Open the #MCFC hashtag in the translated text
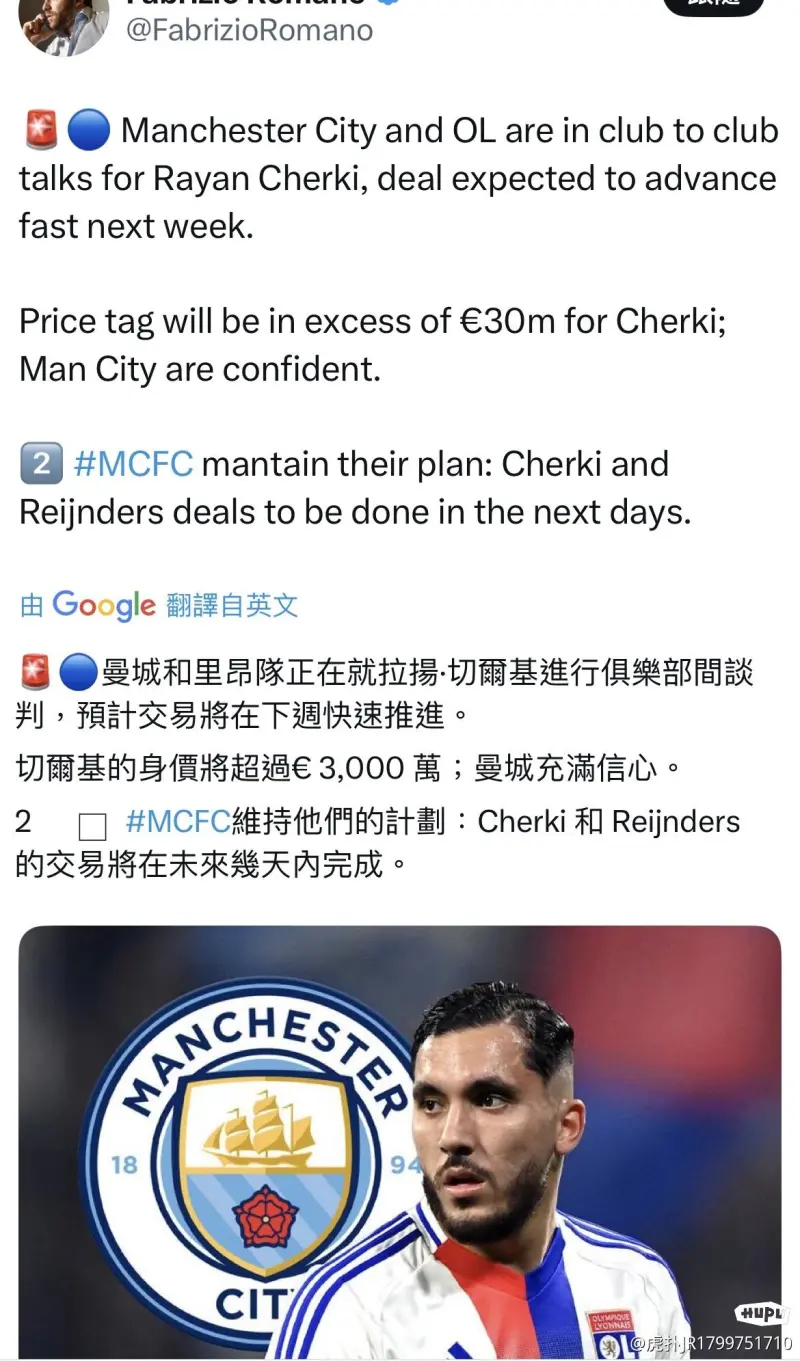800x1361 pixels. [178, 822]
